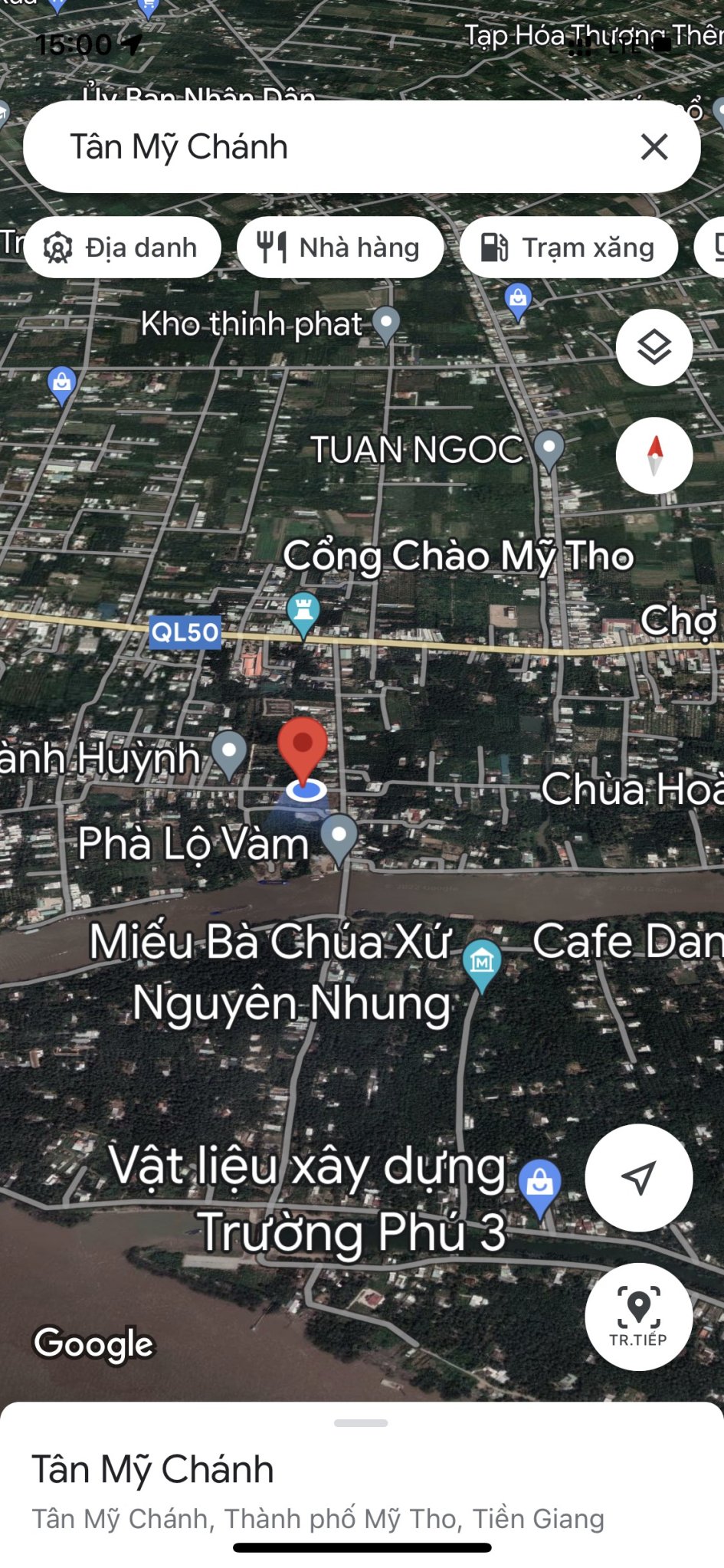Open the Cổng Chào Mỹ Tho marker
The image size is (724, 1568).
coord(303,614)
